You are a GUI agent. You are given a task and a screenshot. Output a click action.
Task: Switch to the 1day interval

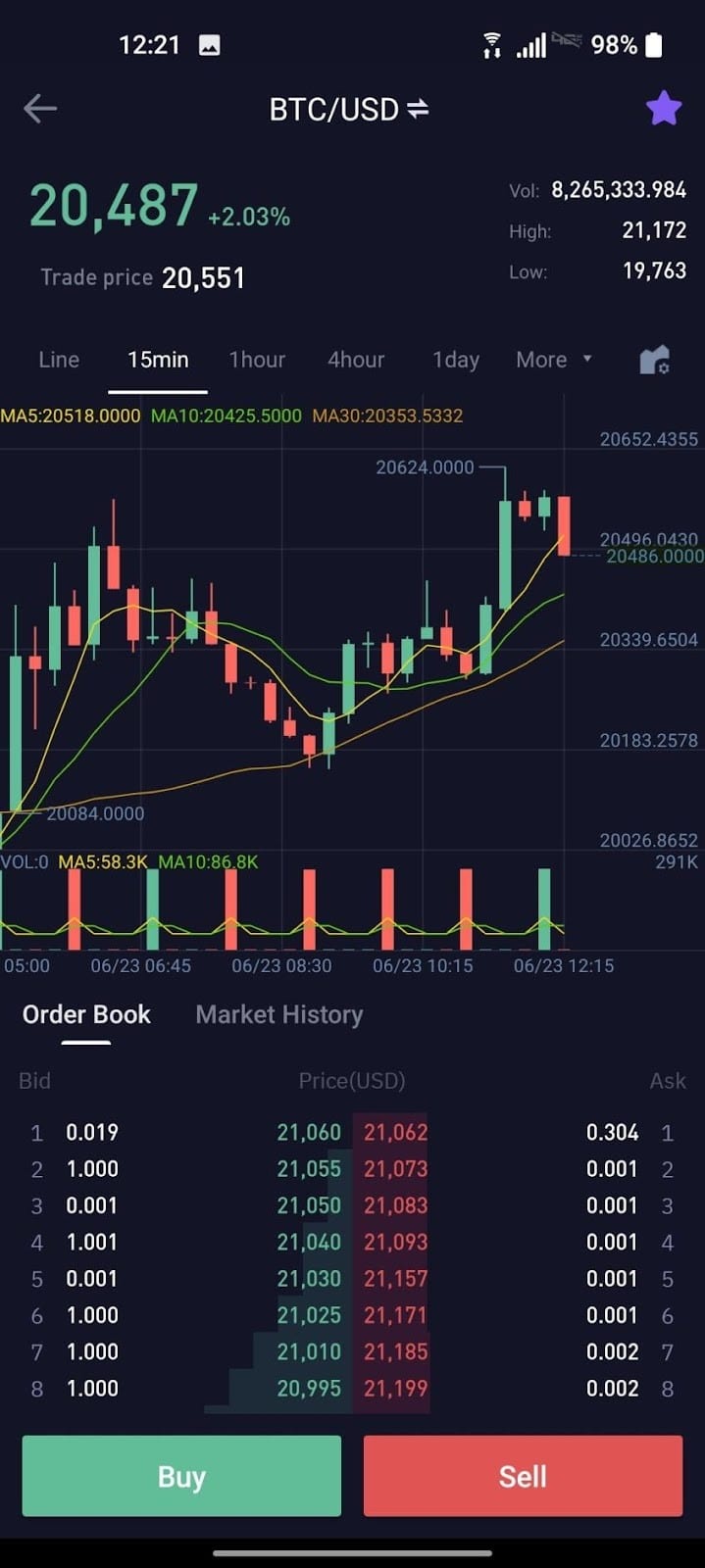pyautogui.click(x=456, y=360)
